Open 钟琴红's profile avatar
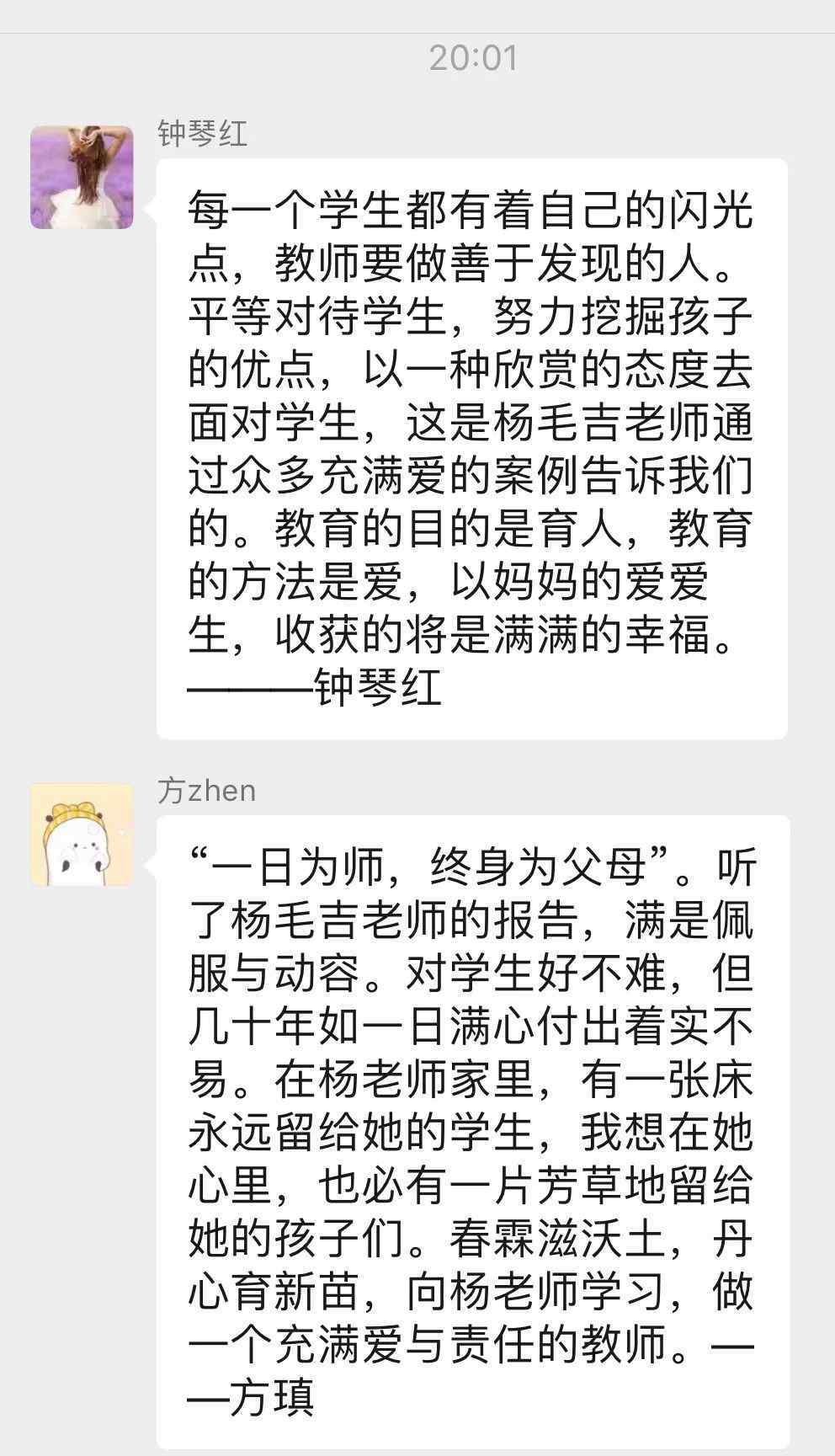 coord(82,178)
